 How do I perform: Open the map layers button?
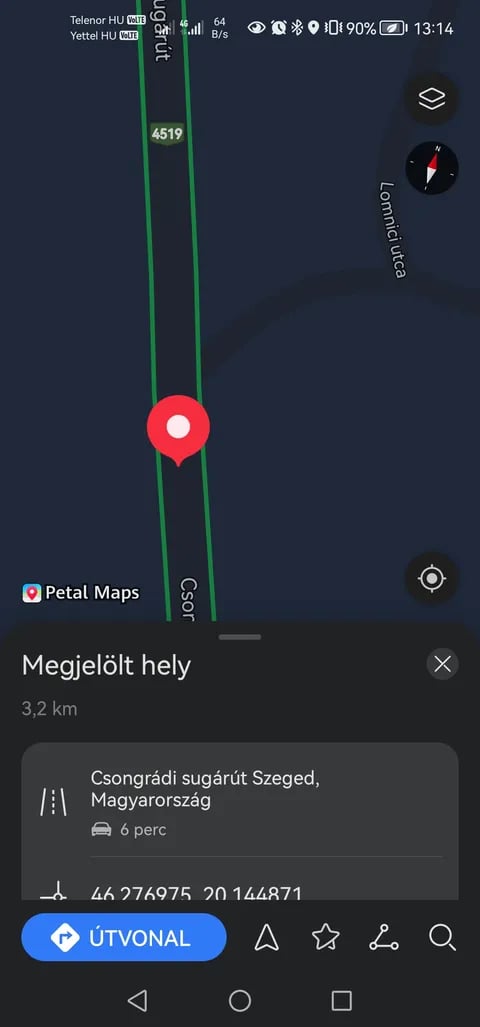(x=432, y=99)
